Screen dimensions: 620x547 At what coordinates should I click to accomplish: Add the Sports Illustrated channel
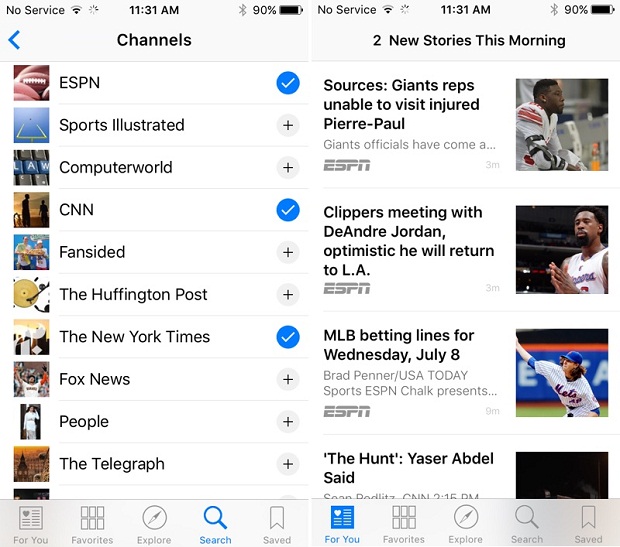288,125
